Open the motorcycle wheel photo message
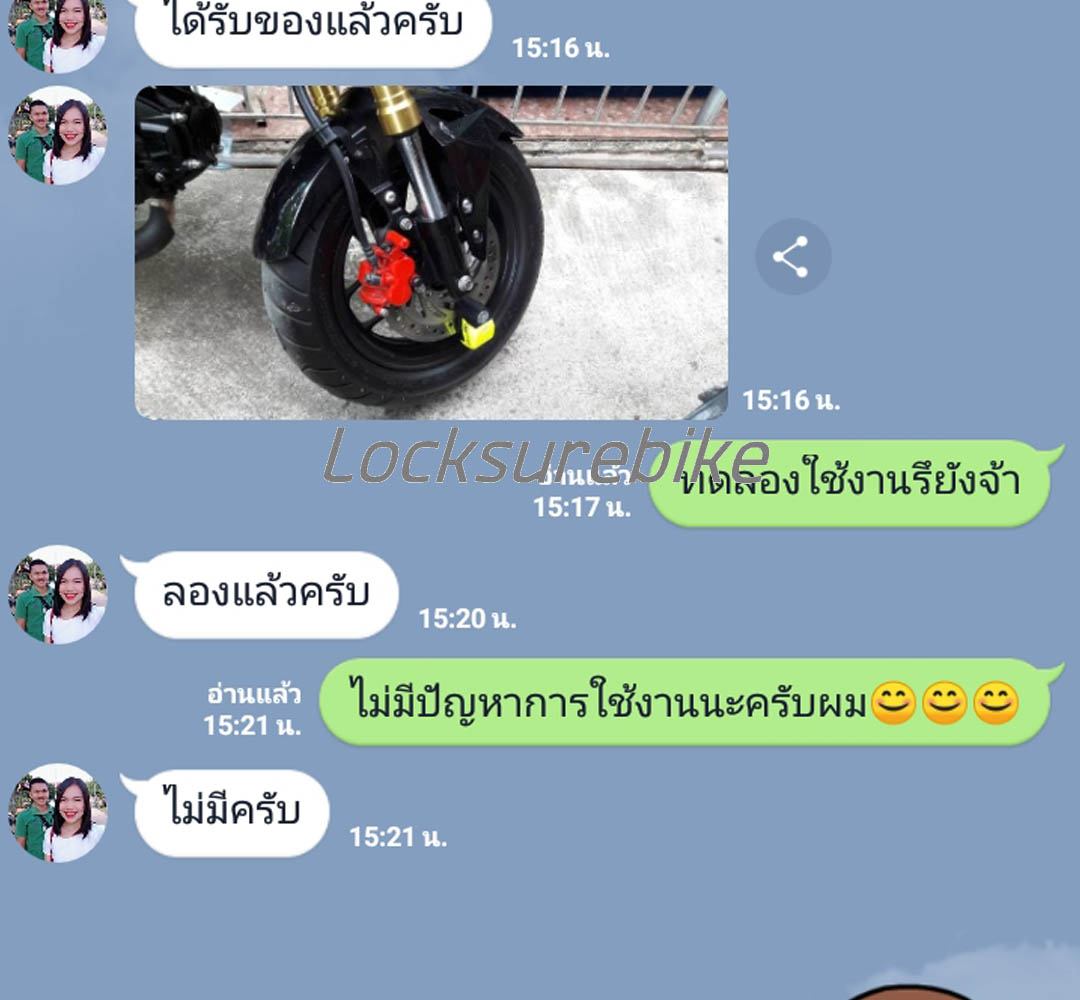The height and width of the screenshot is (1000, 1080). [x=431, y=252]
